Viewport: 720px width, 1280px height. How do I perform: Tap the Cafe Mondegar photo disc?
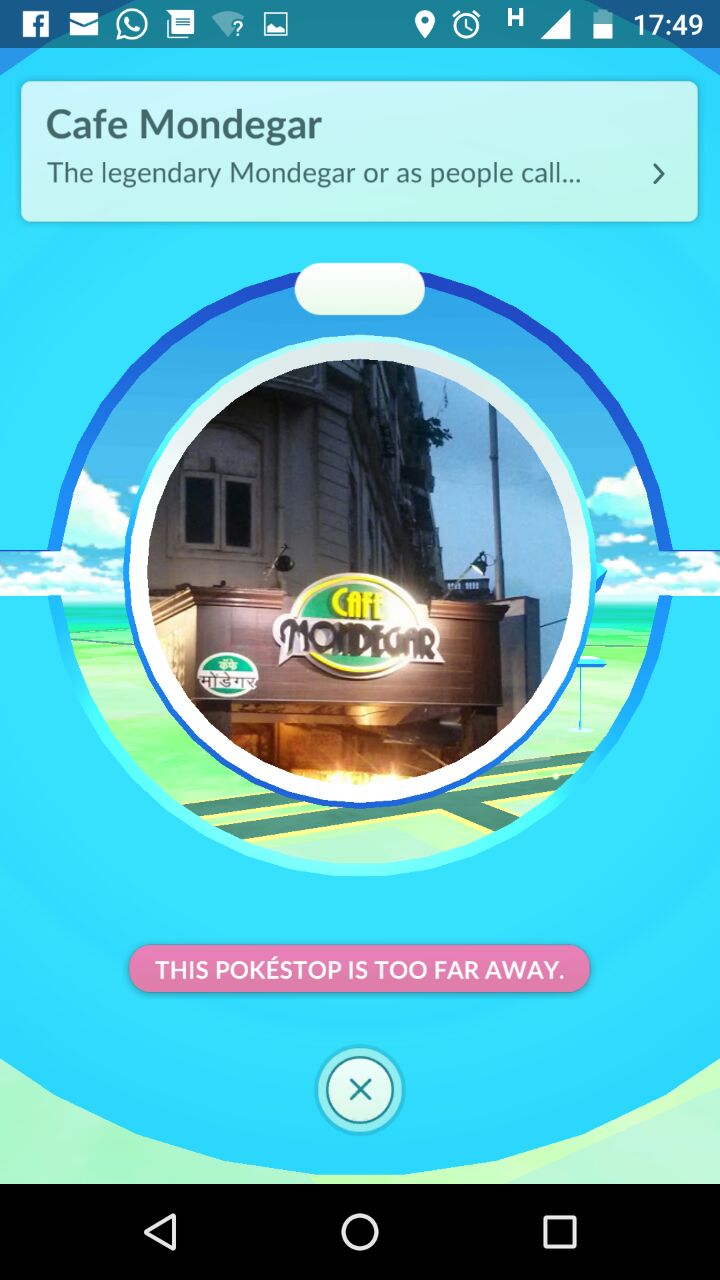point(360,571)
